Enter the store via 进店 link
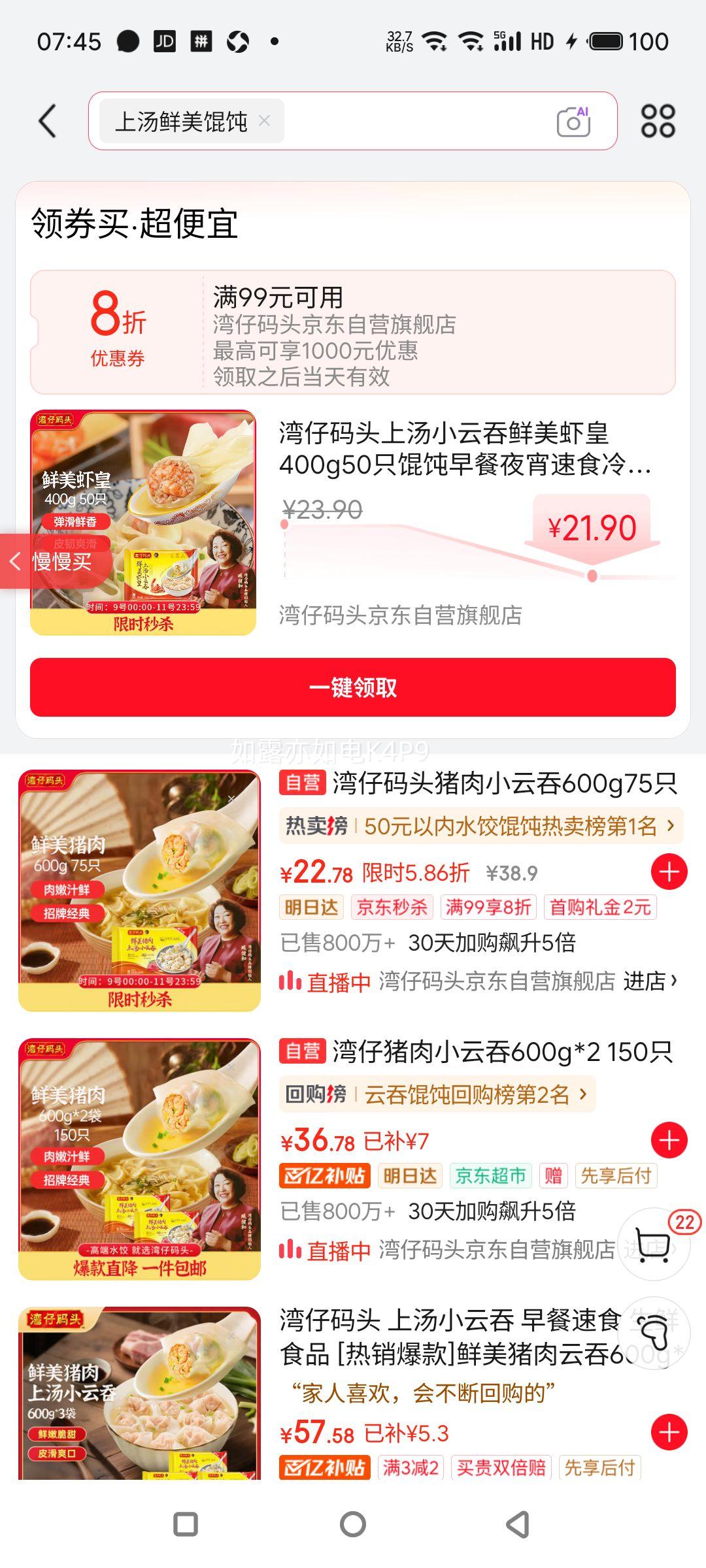This screenshot has height=1568, width=706. [649, 981]
